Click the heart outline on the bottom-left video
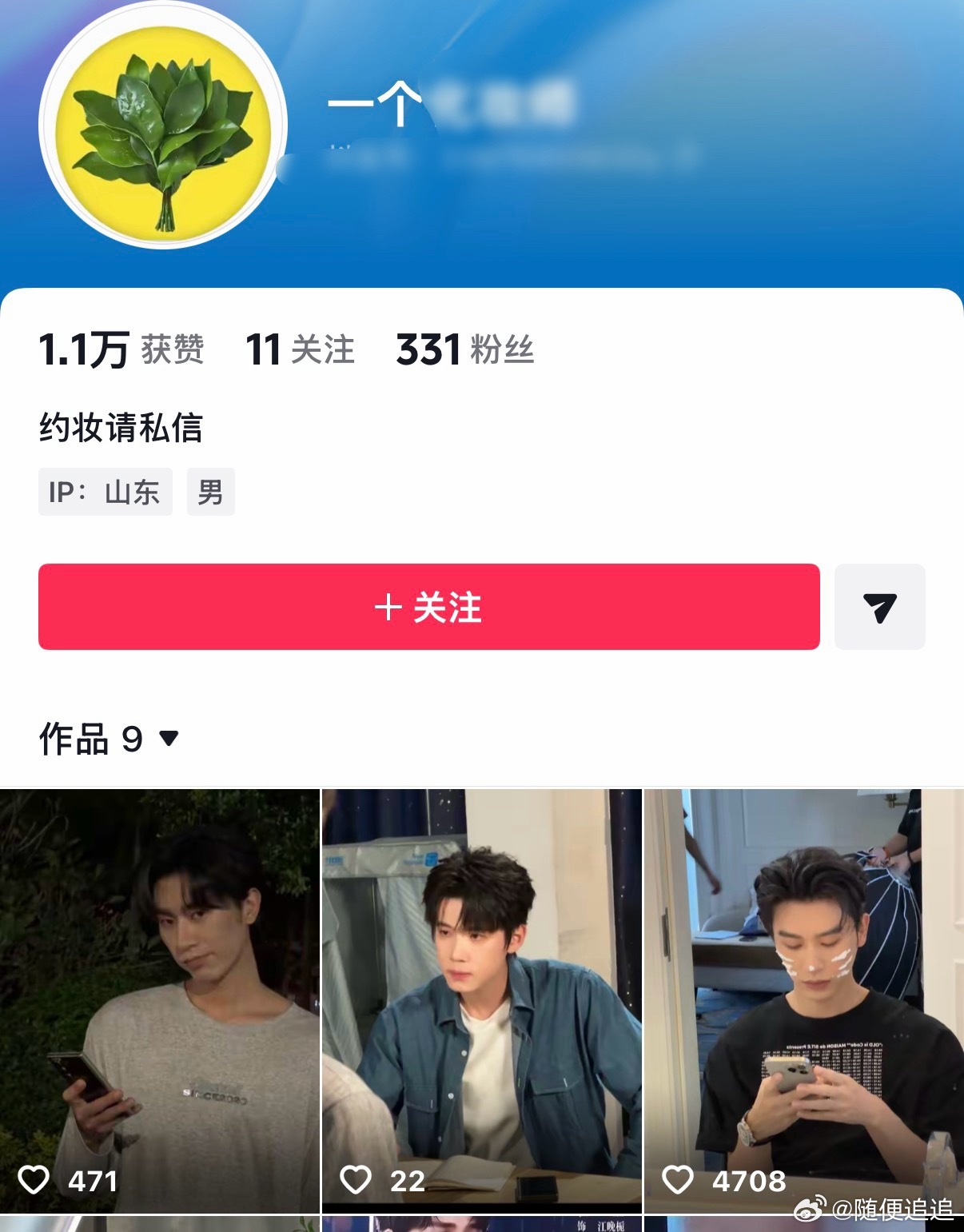Image resolution: width=964 pixels, height=1232 pixels. [35, 1179]
